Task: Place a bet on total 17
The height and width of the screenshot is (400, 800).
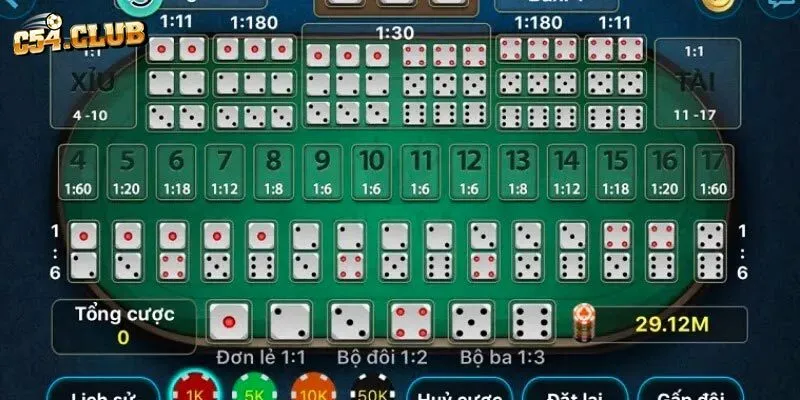Action: coord(713,171)
